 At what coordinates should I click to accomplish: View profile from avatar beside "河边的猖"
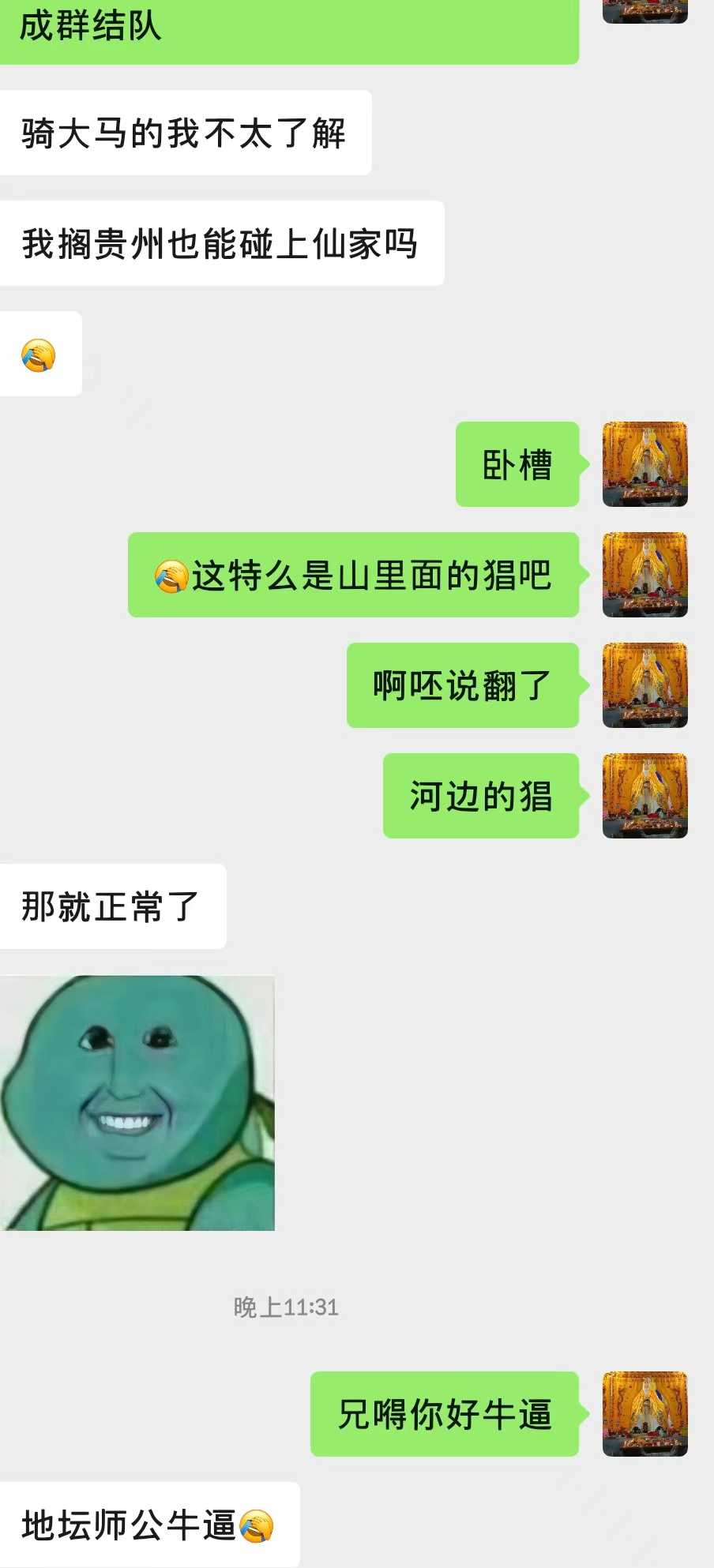(x=644, y=796)
